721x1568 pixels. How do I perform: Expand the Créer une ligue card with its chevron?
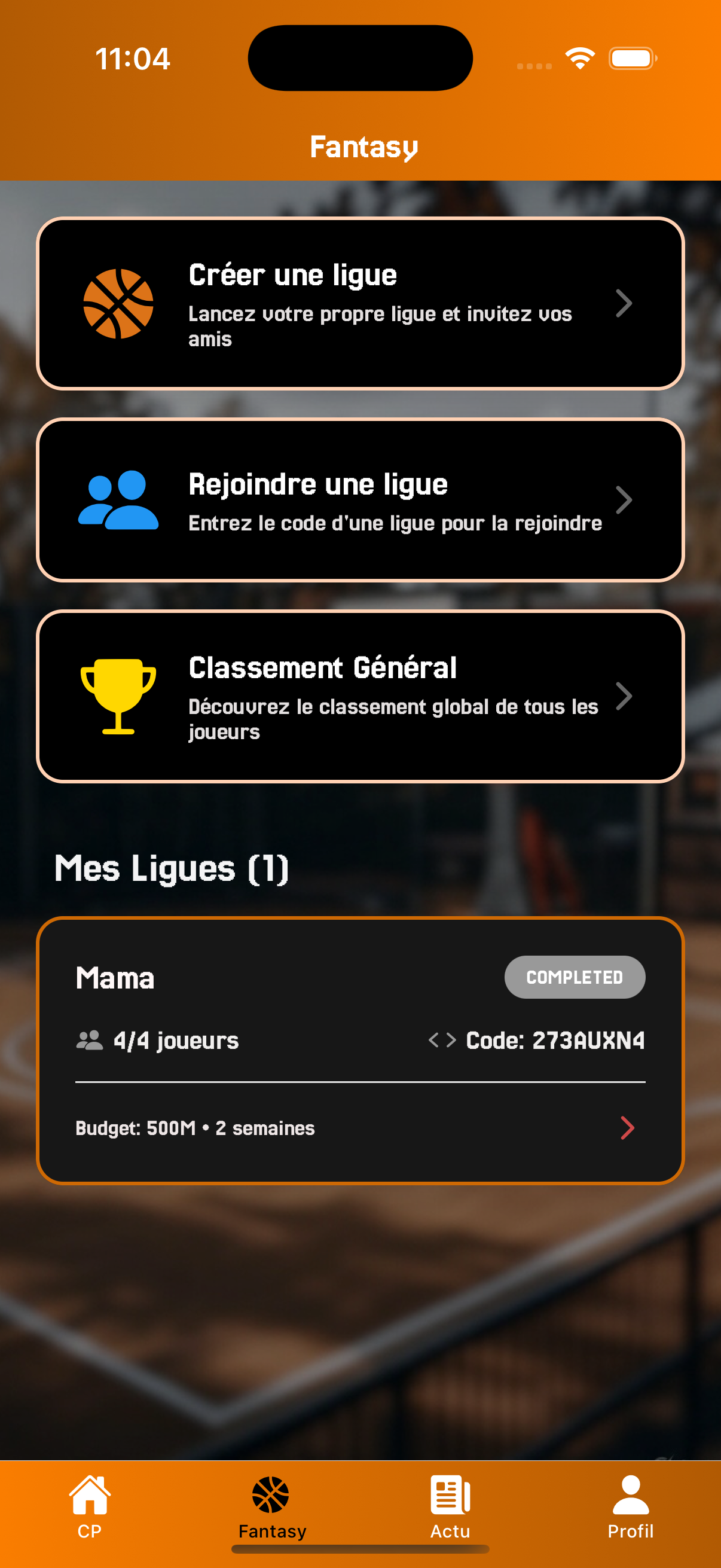click(x=624, y=303)
